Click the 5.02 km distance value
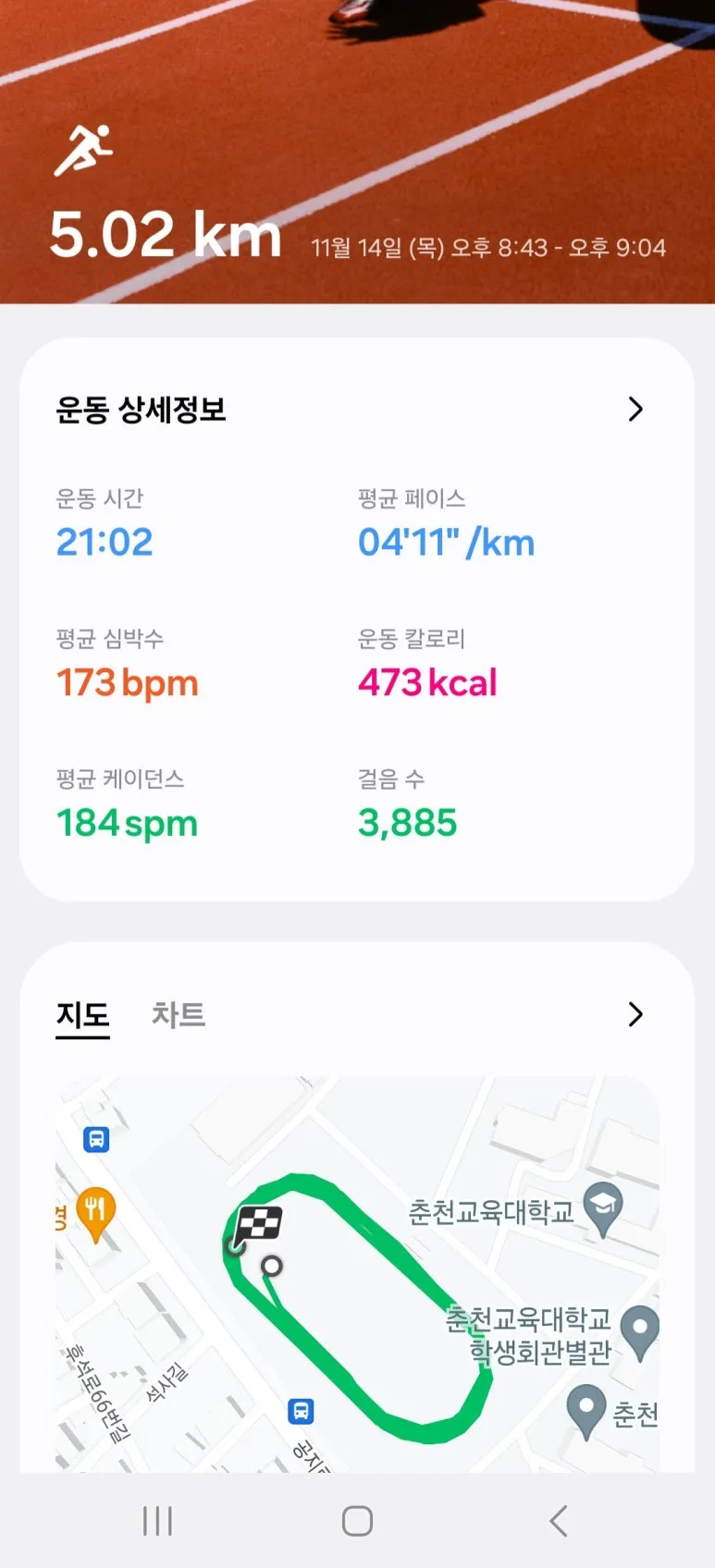 (x=166, y=234)
